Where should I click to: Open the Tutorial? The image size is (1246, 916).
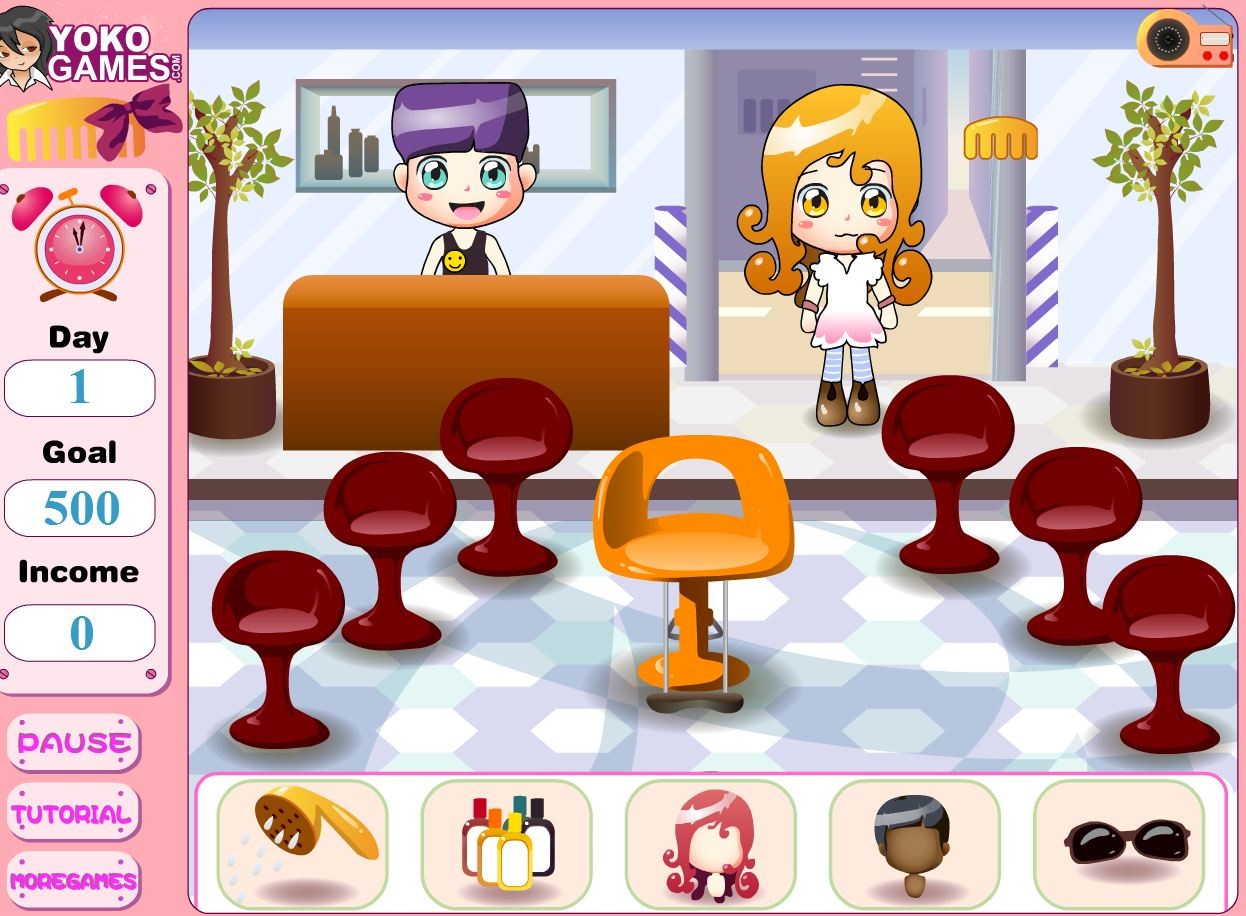coord(72,814)
